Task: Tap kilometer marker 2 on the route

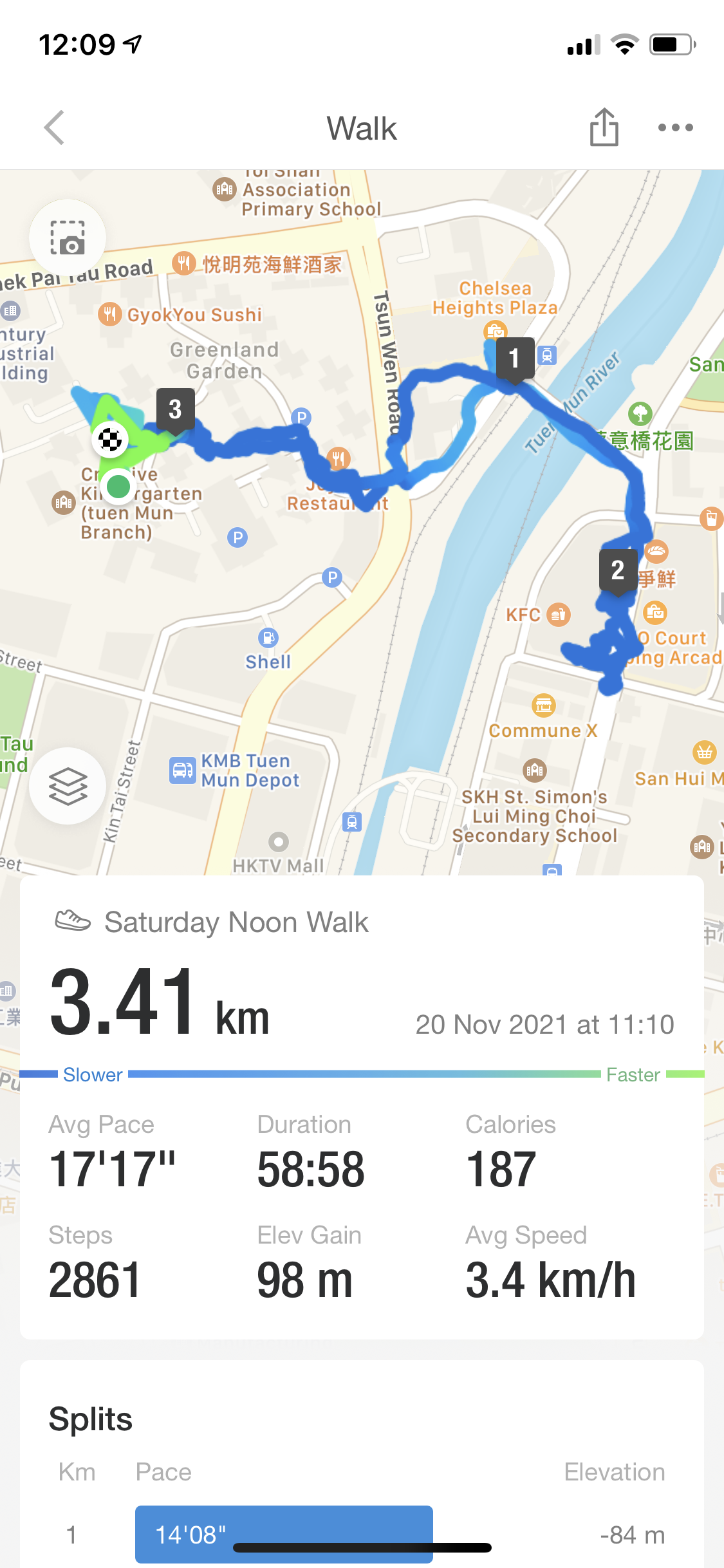Action: [x=618, y=570]
